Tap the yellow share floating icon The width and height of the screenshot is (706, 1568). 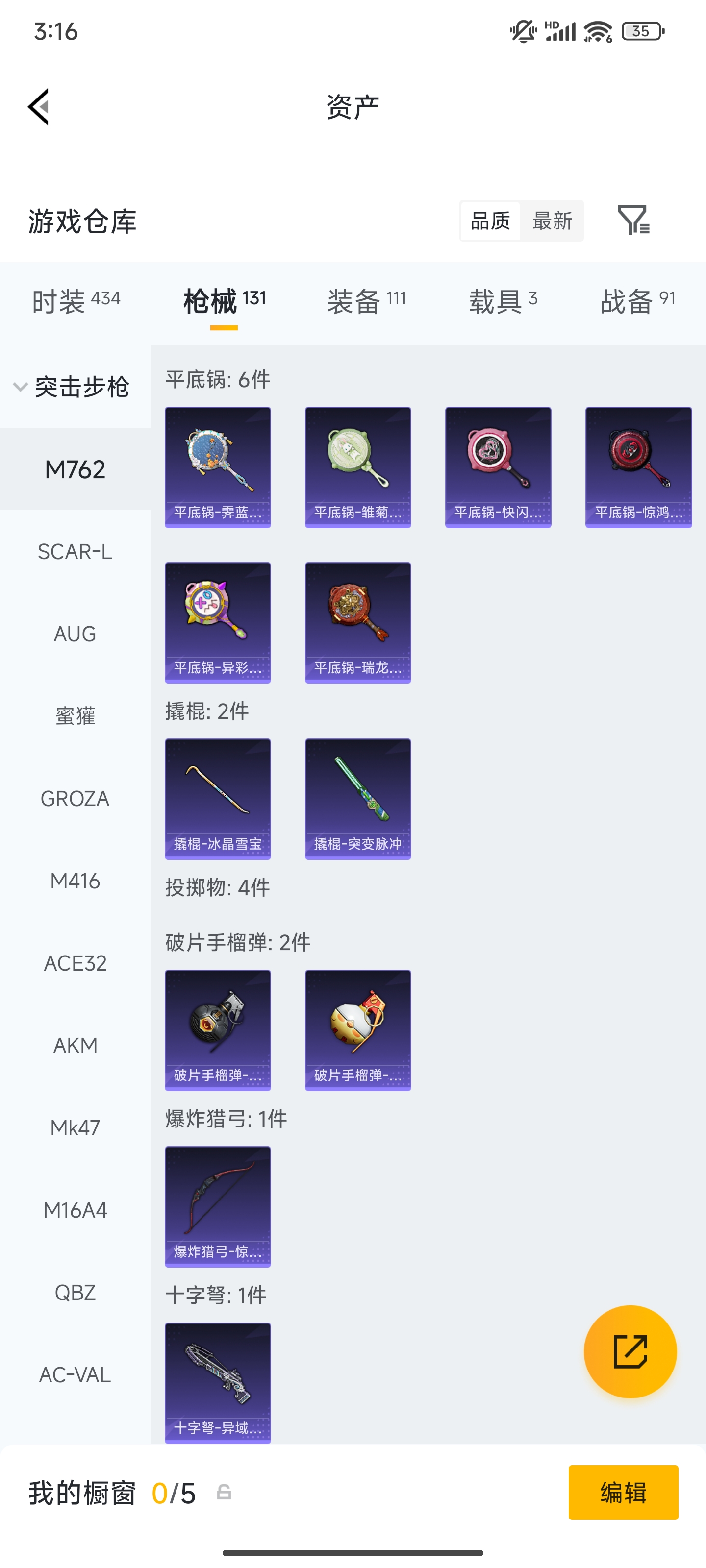point(630,1351)
